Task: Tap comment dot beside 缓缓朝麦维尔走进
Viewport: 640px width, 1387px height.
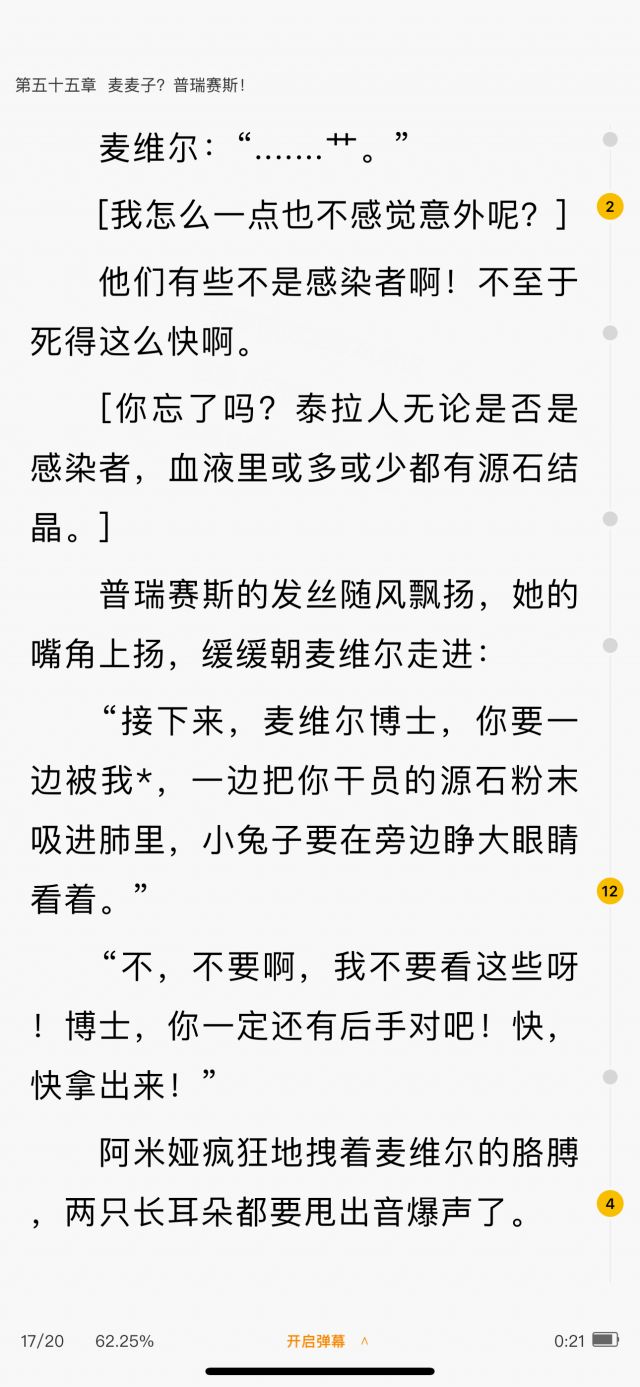Action: click(610, 645)
